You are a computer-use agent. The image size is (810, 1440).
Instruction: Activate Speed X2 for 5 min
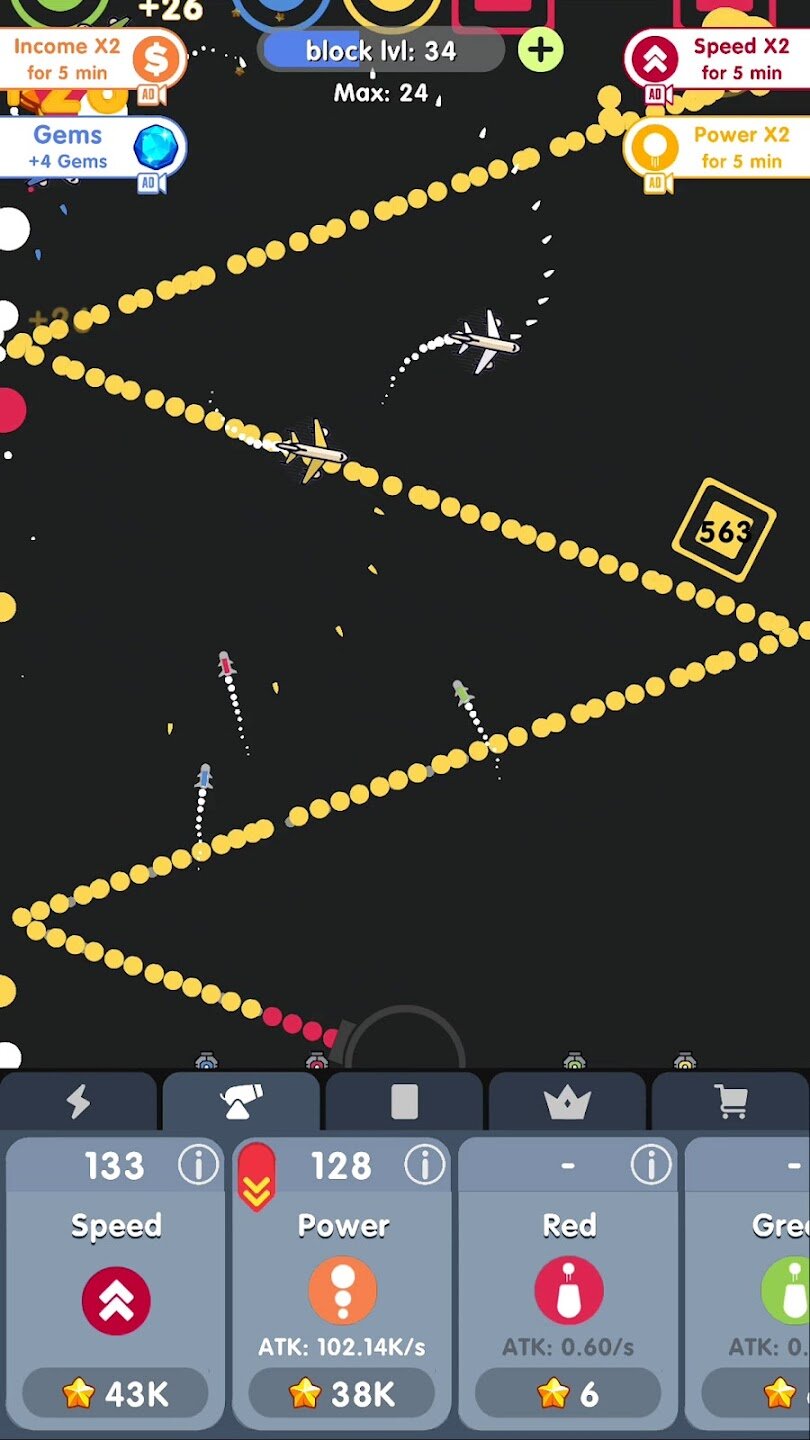click(716, 60)
